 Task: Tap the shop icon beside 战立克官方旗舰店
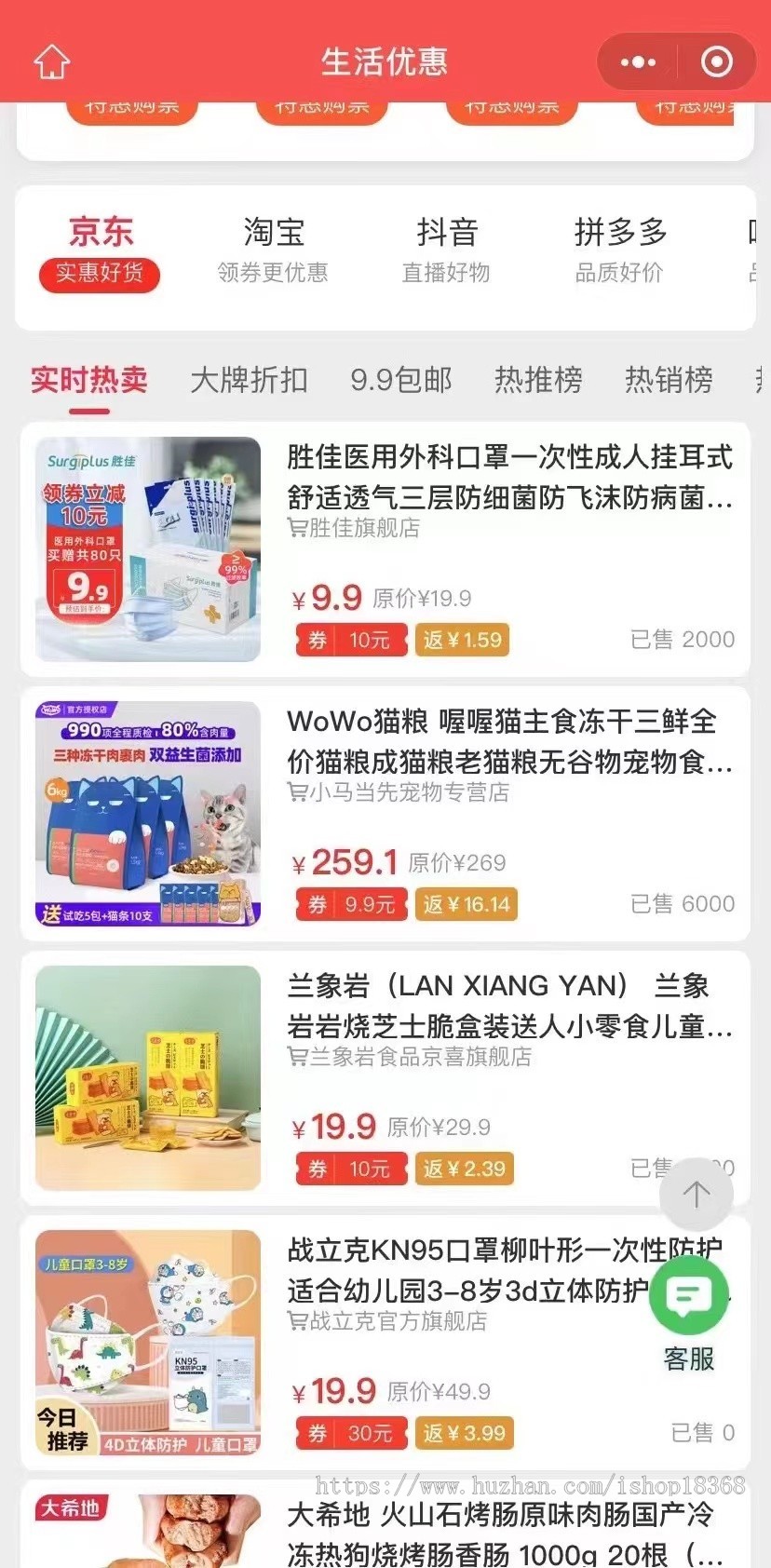299,1321
